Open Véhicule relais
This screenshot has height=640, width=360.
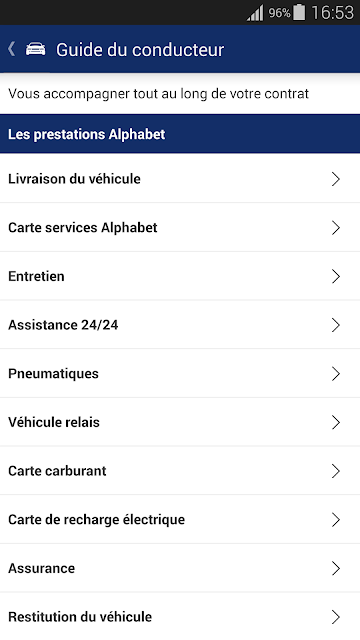click(180, 422)
